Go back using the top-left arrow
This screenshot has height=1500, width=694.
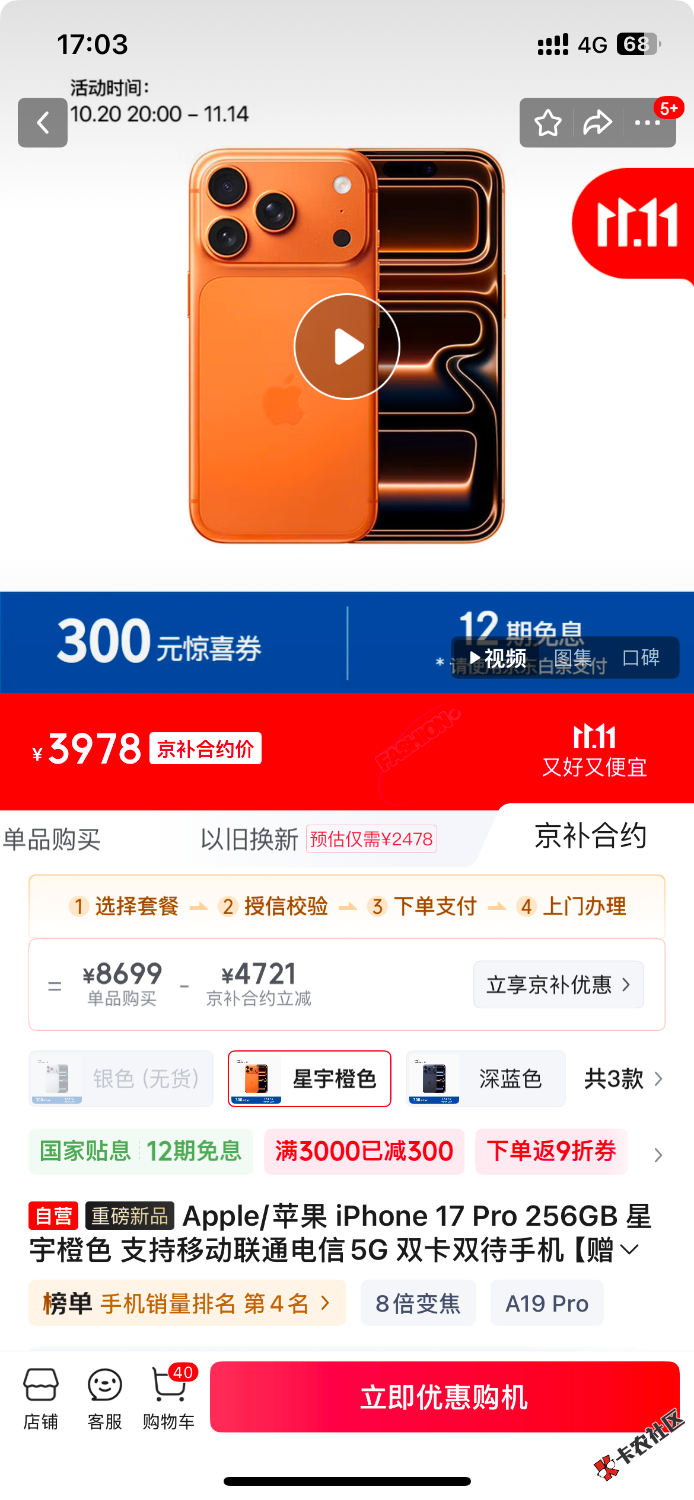coord(43,123)
